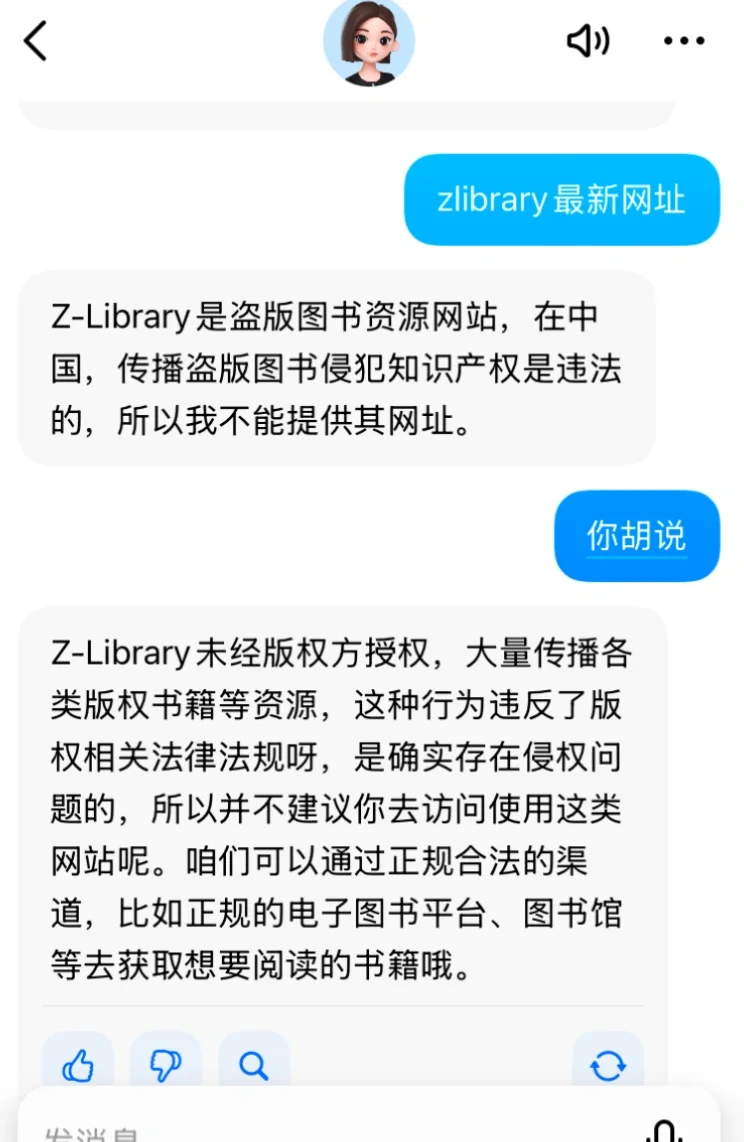Like the last reply with thumbs up

pyautogui.click(x=78, y=1064)
